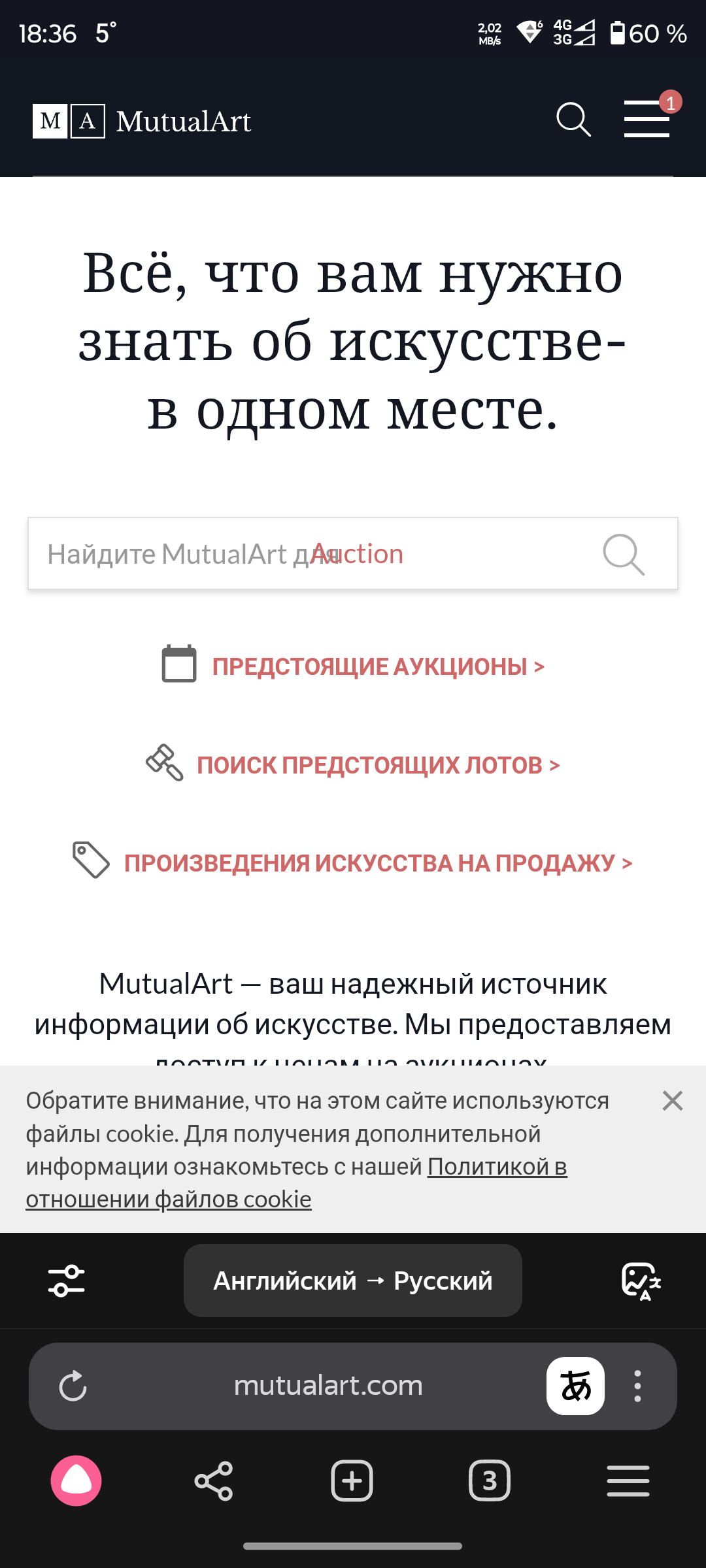Open the tab switcher showing 3 tabs
The image size is (706, 1568).
(490, 1480)
